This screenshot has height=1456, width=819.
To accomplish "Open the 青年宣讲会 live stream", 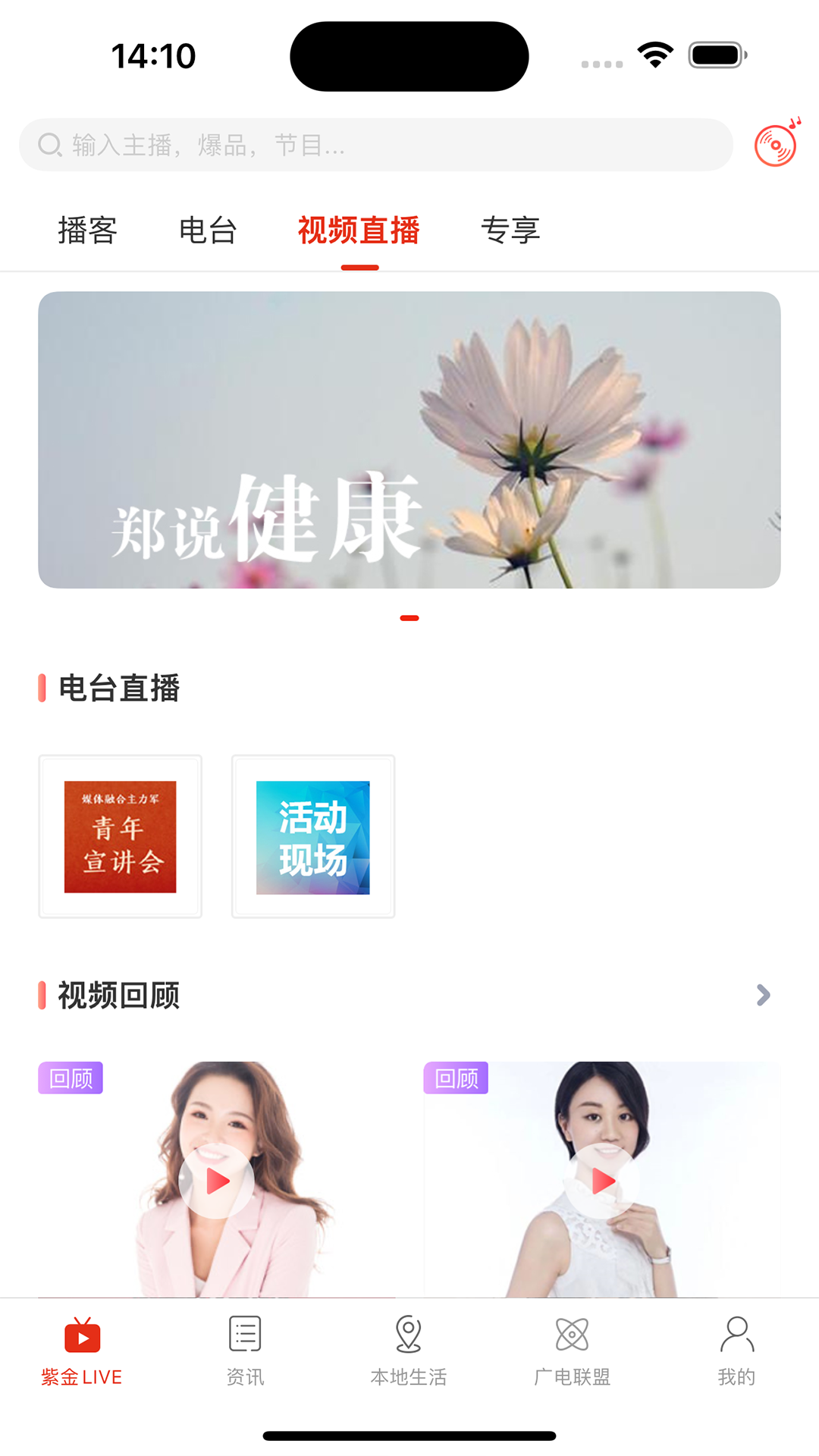I will coord(120,836).
